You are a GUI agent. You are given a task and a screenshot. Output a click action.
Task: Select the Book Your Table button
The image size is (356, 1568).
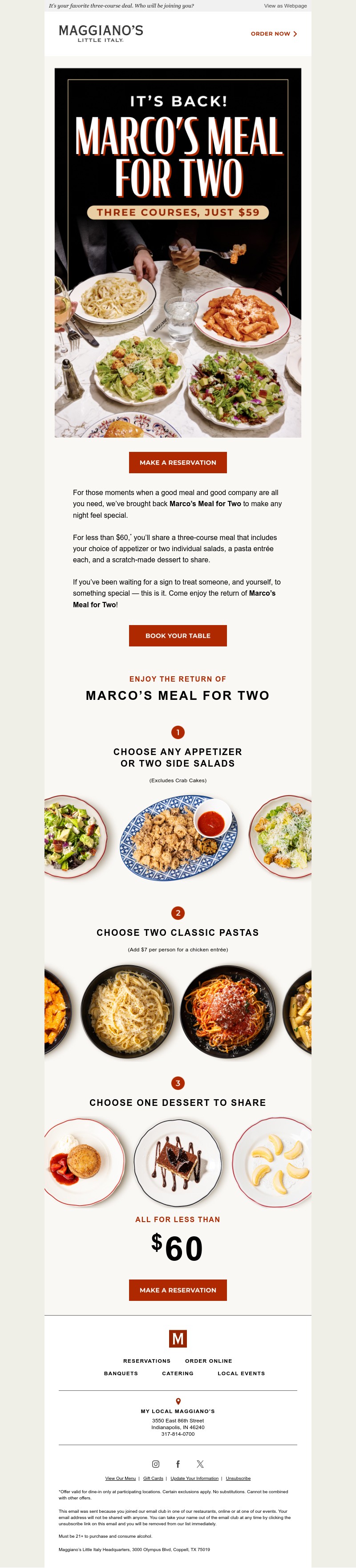click(x=178, y=635)
